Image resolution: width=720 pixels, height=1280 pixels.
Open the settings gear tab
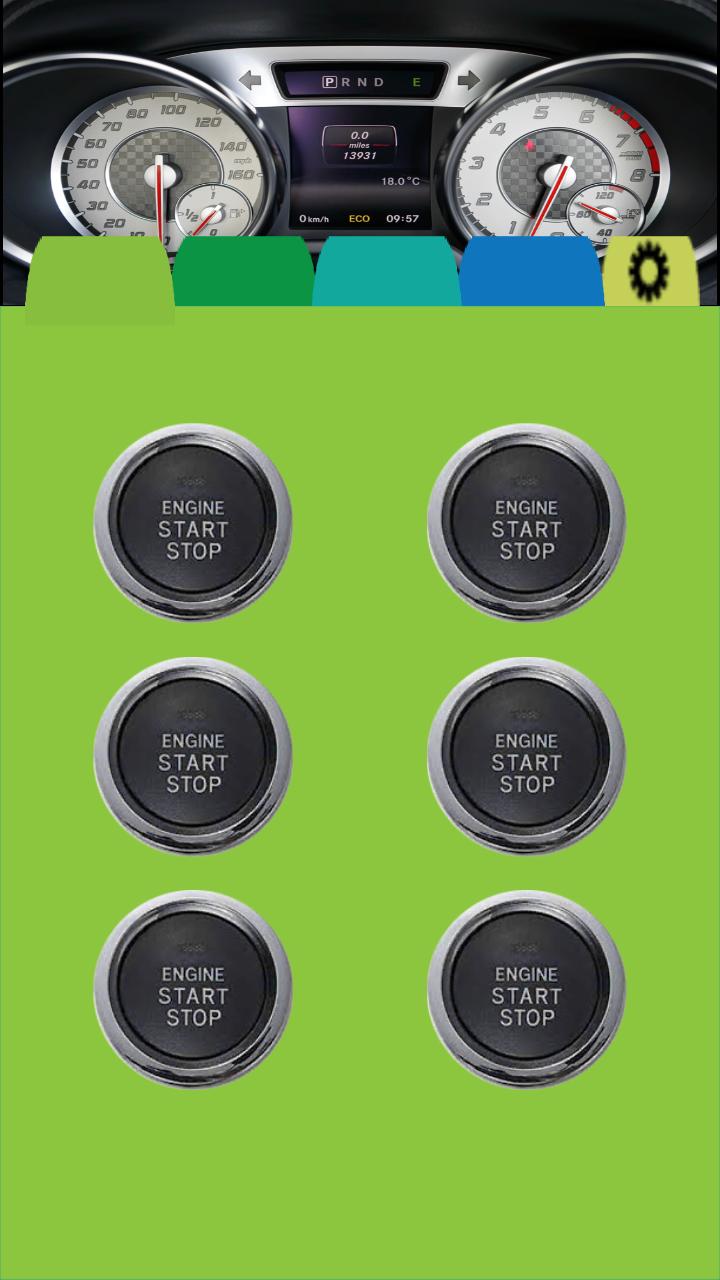click(x=651, y=271)
